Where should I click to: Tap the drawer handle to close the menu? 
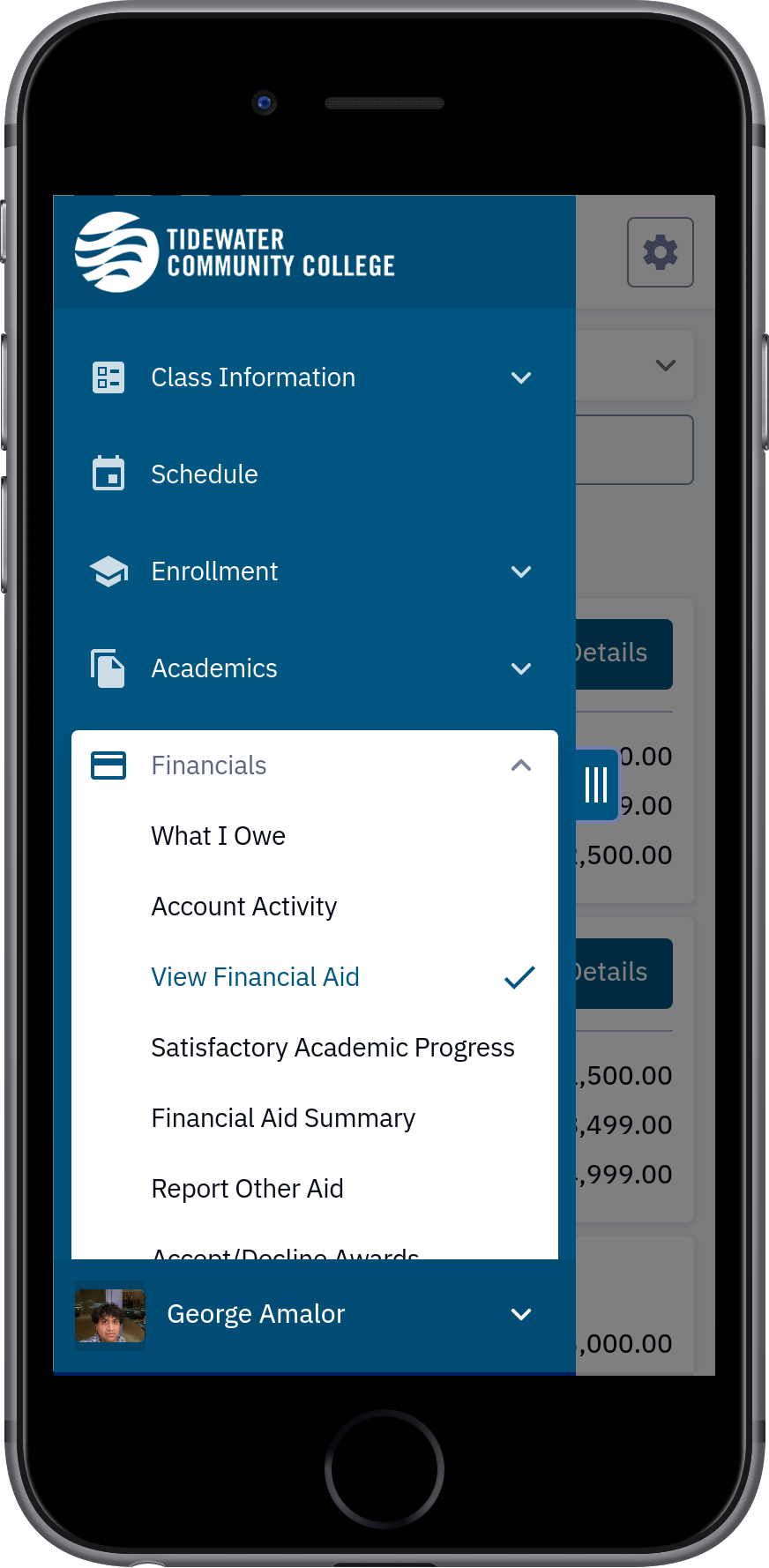pos(596,784)
